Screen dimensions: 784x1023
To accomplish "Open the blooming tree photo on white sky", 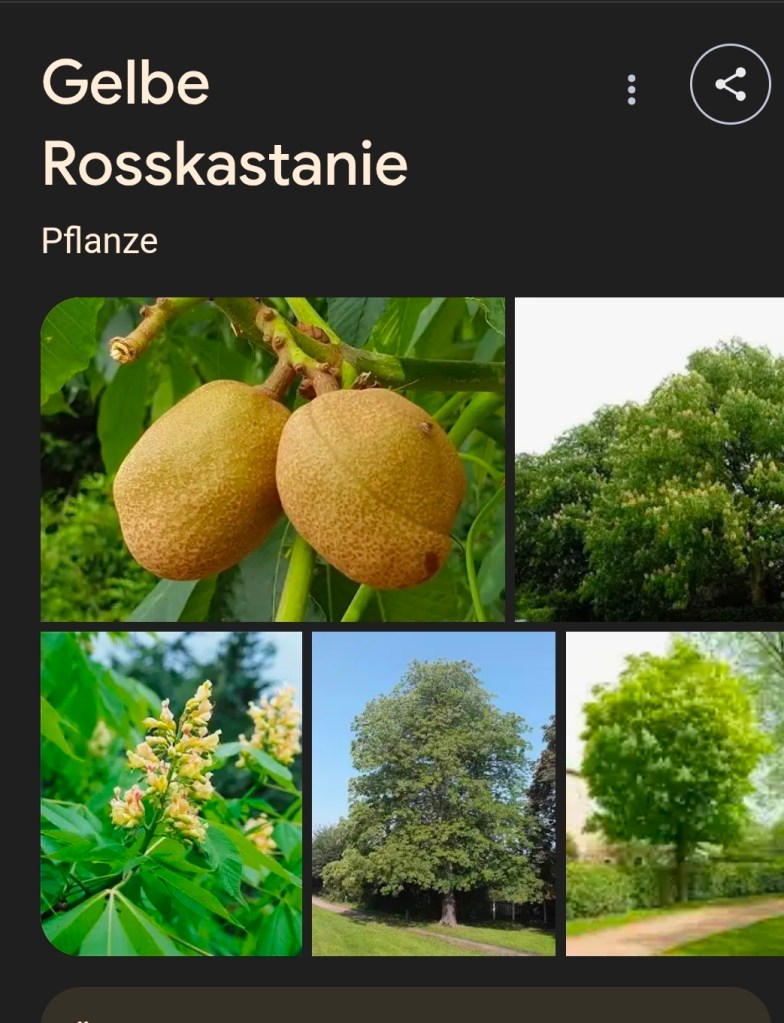I will point(650,459).
